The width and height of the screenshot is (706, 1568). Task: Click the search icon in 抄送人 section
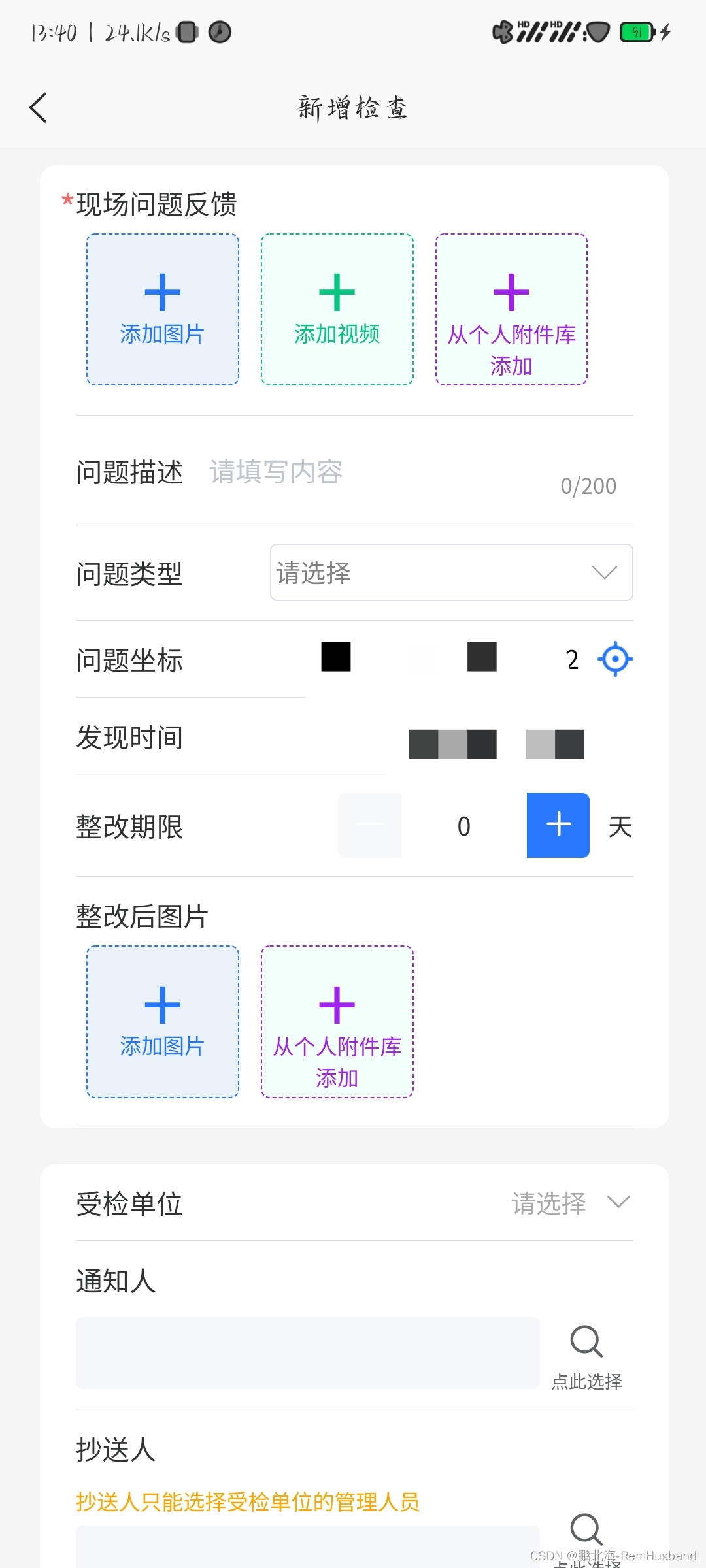pyautogui.click(x=585, y=1529)
